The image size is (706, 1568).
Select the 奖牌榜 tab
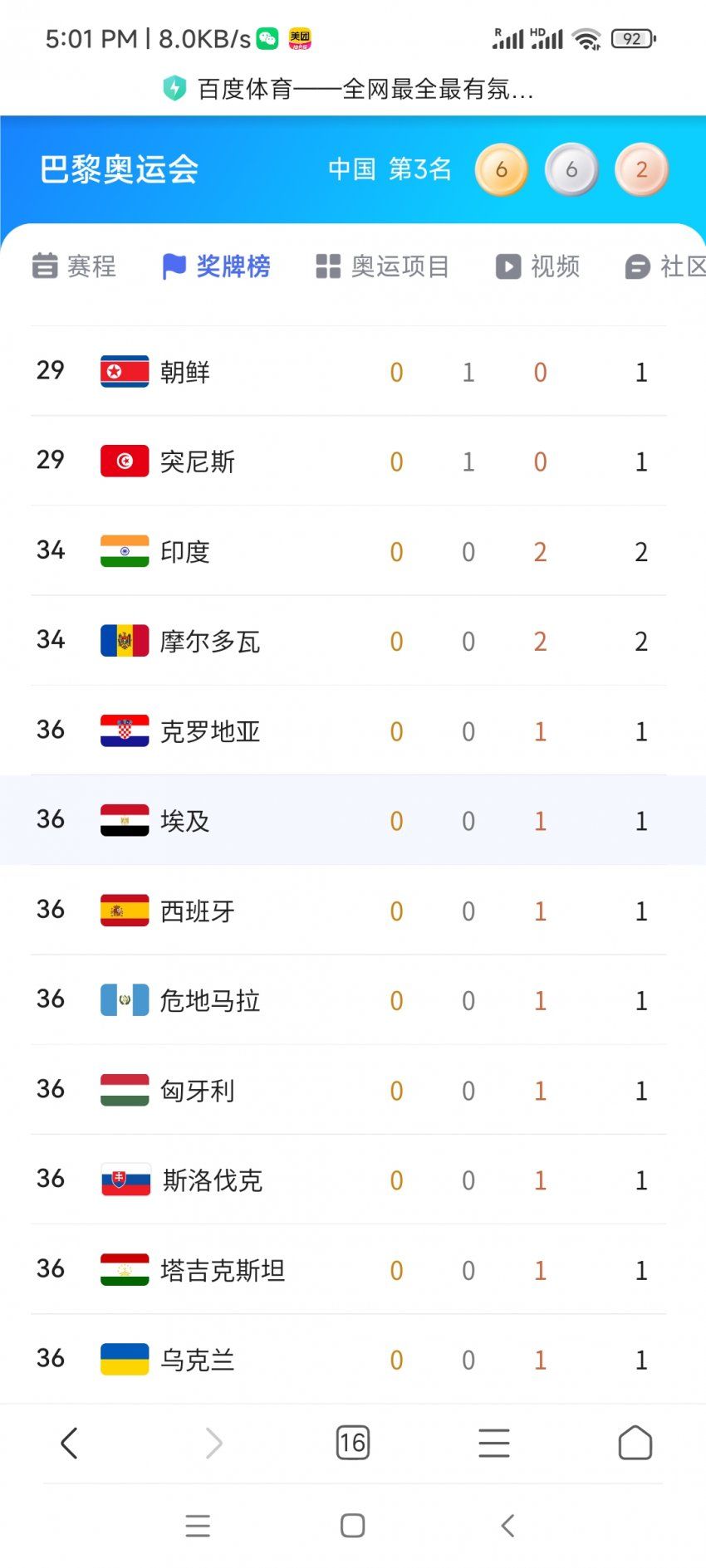point(216,266)
